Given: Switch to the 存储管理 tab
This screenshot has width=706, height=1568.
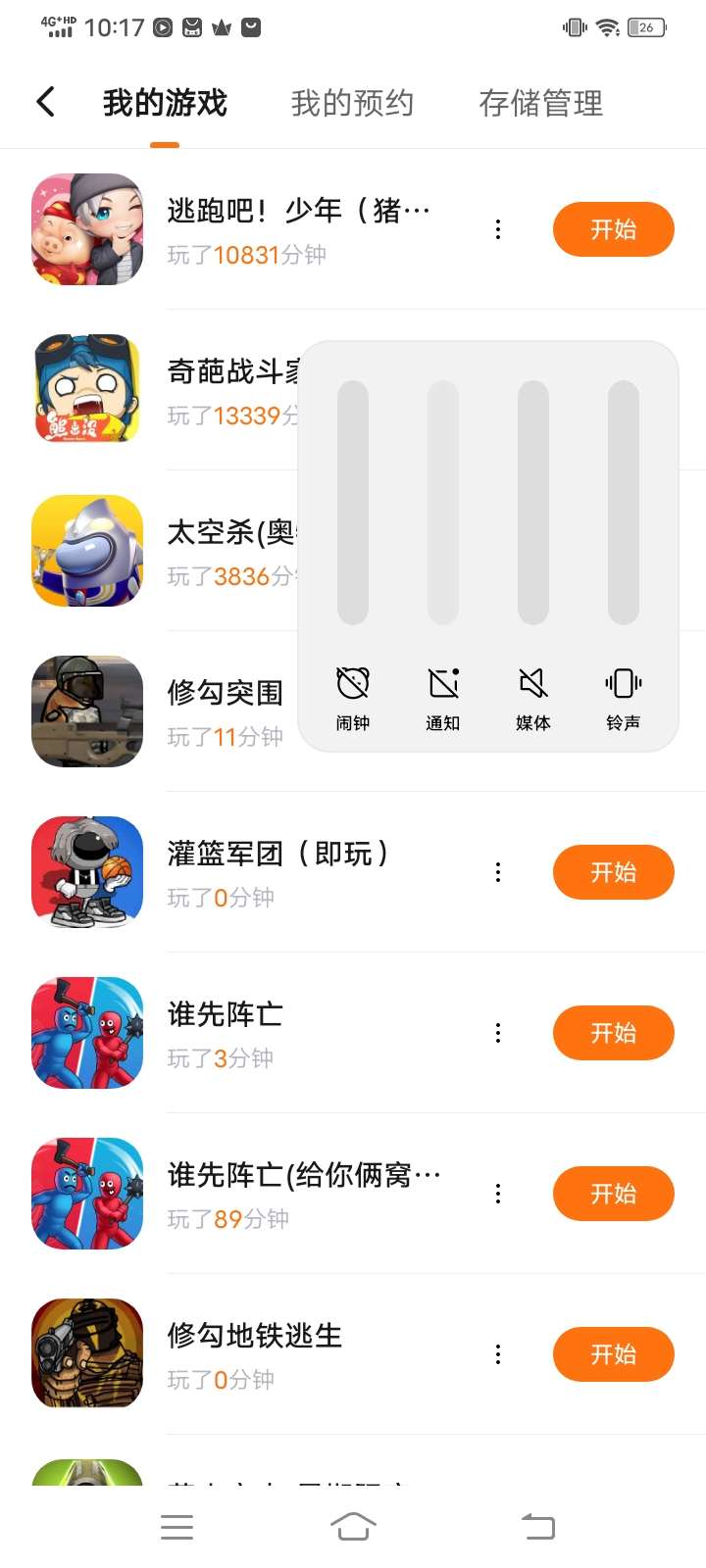Looking at the screenshot, I should (540, 103).
